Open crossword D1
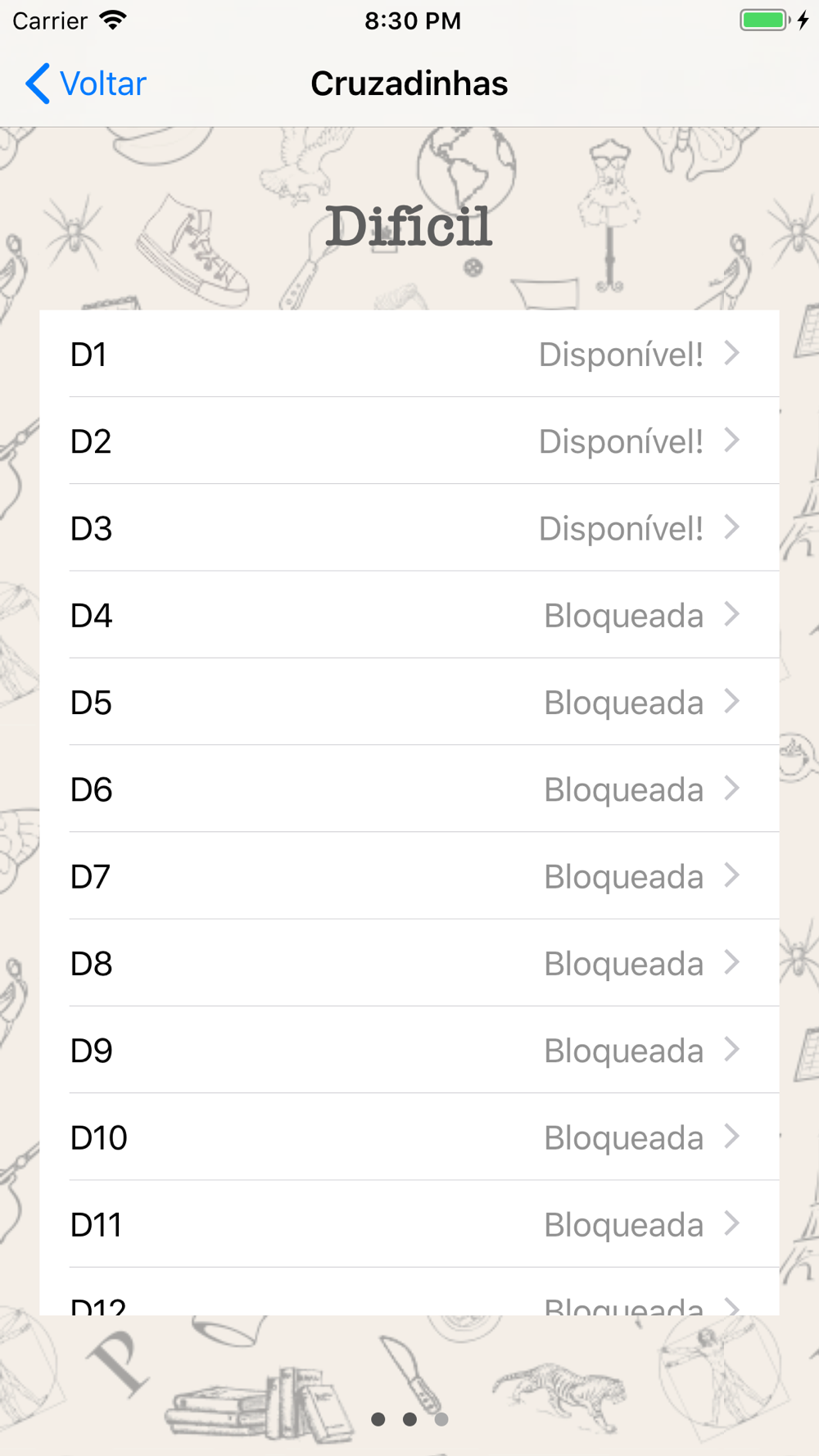This screenshot has width=819, height=1456. [409, 354]
